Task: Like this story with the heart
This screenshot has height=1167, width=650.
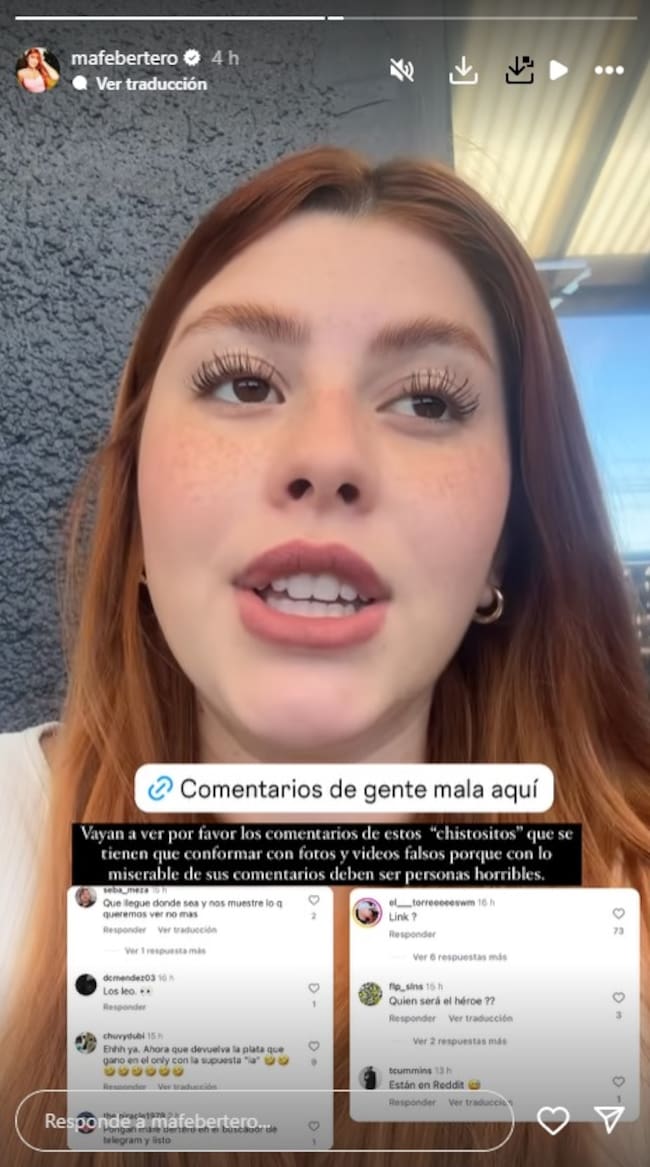Action: tap(553, 1121)
